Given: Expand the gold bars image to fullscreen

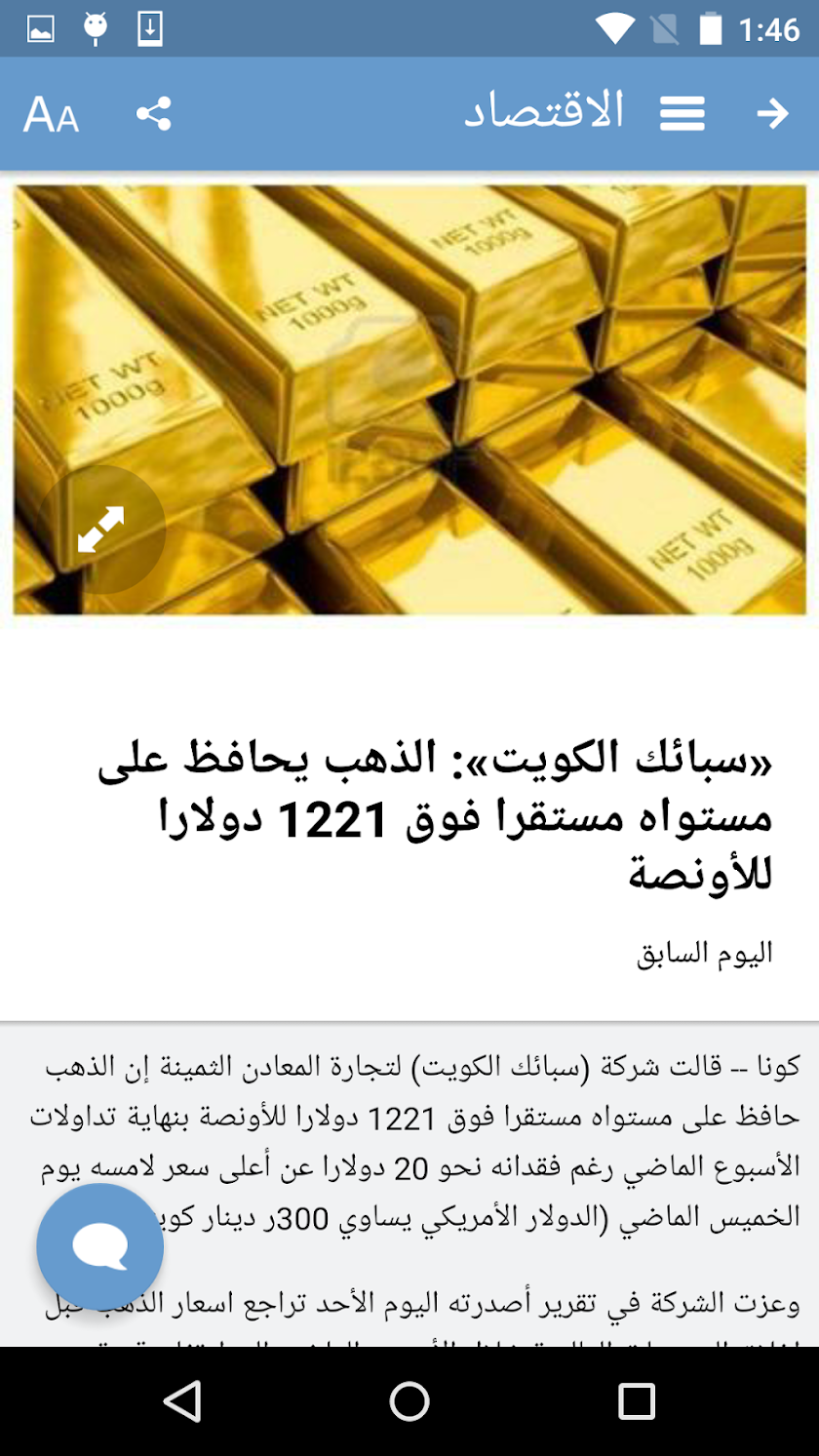Looking at the screenshot, I should [x=101, y=530].
